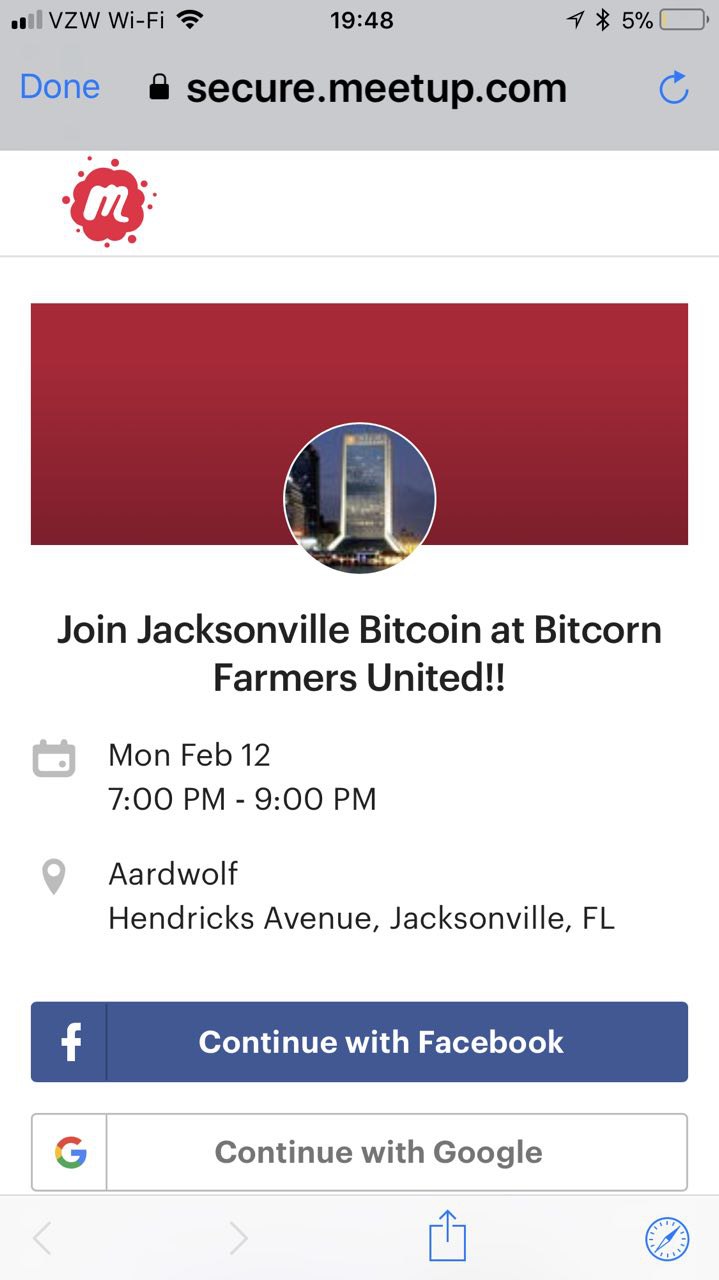Tap the secure.meetup.com address bar
The width and height of the screenshot is (719, 1280).
click(x=357, y=88)
